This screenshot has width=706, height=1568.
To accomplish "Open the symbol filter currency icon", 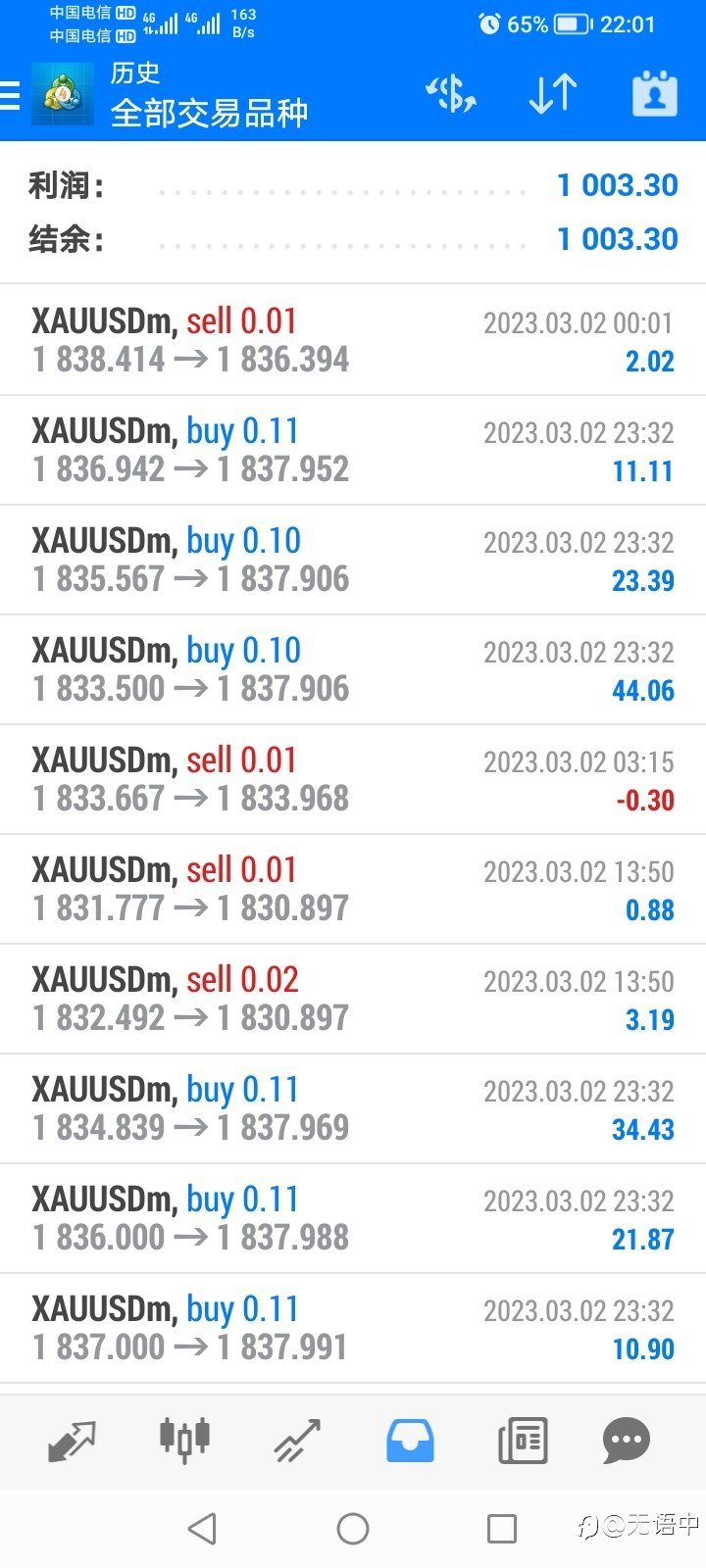I will pyautogui.click(x=451, y=94).
